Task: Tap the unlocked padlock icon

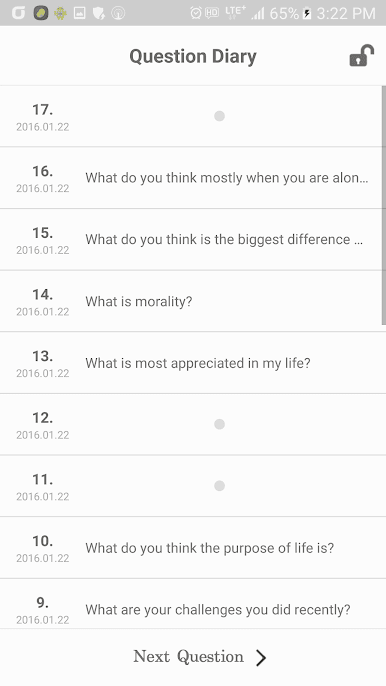Action: pos(361,56)
